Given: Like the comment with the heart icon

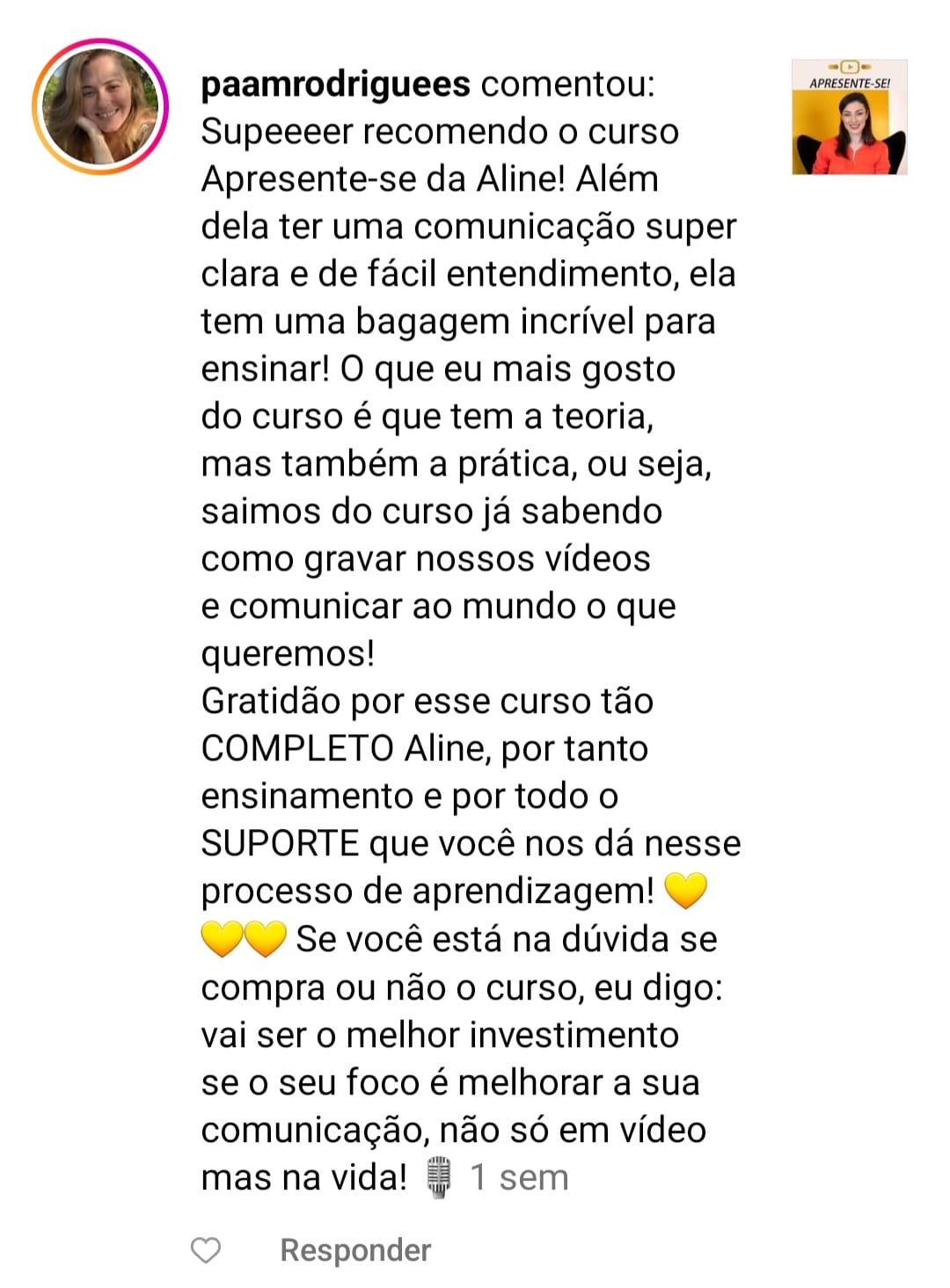Looking at the screenshot, I should (x=206, y=1250).
